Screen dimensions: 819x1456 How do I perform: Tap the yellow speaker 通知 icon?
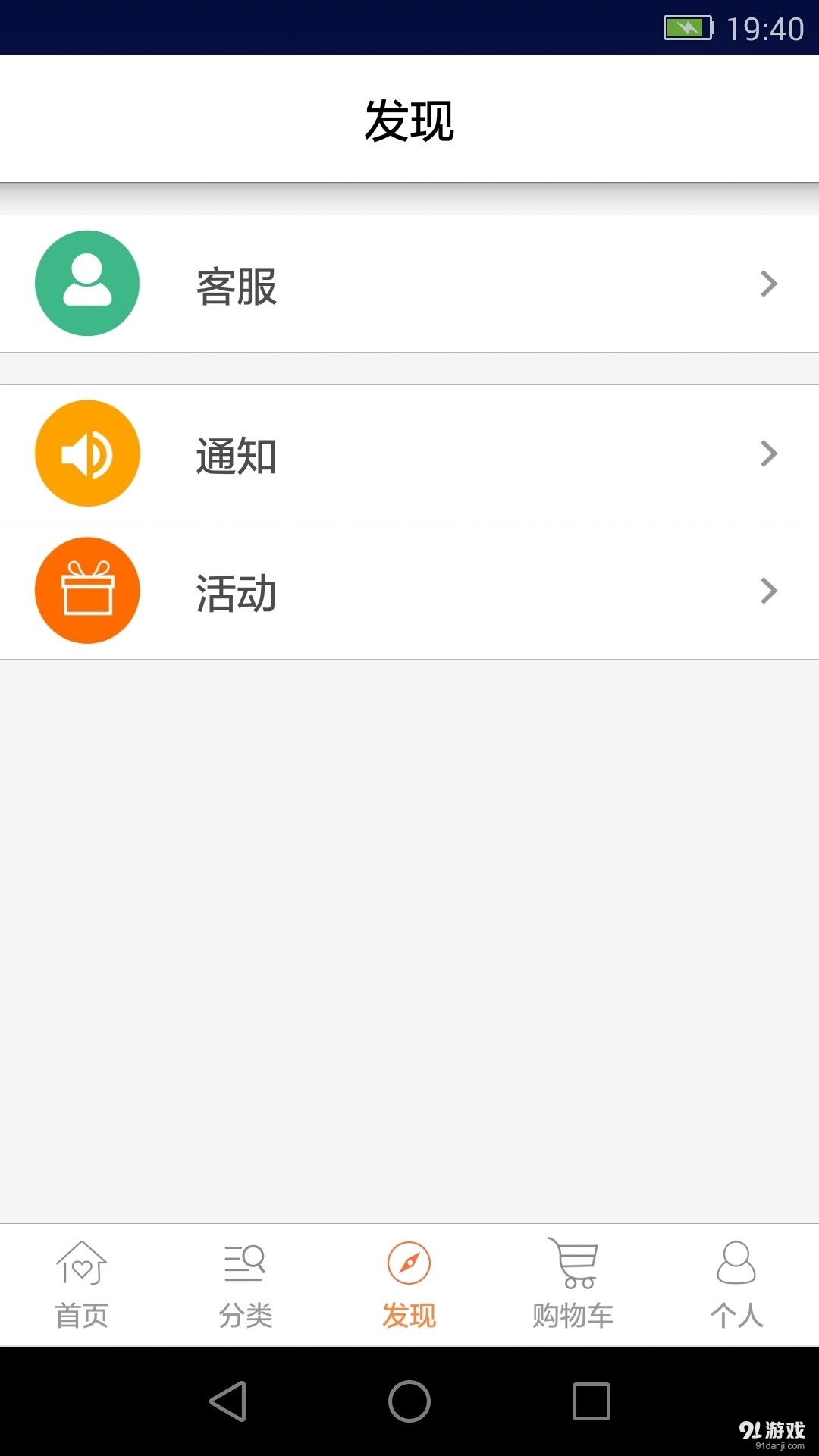tap(87, 453)
